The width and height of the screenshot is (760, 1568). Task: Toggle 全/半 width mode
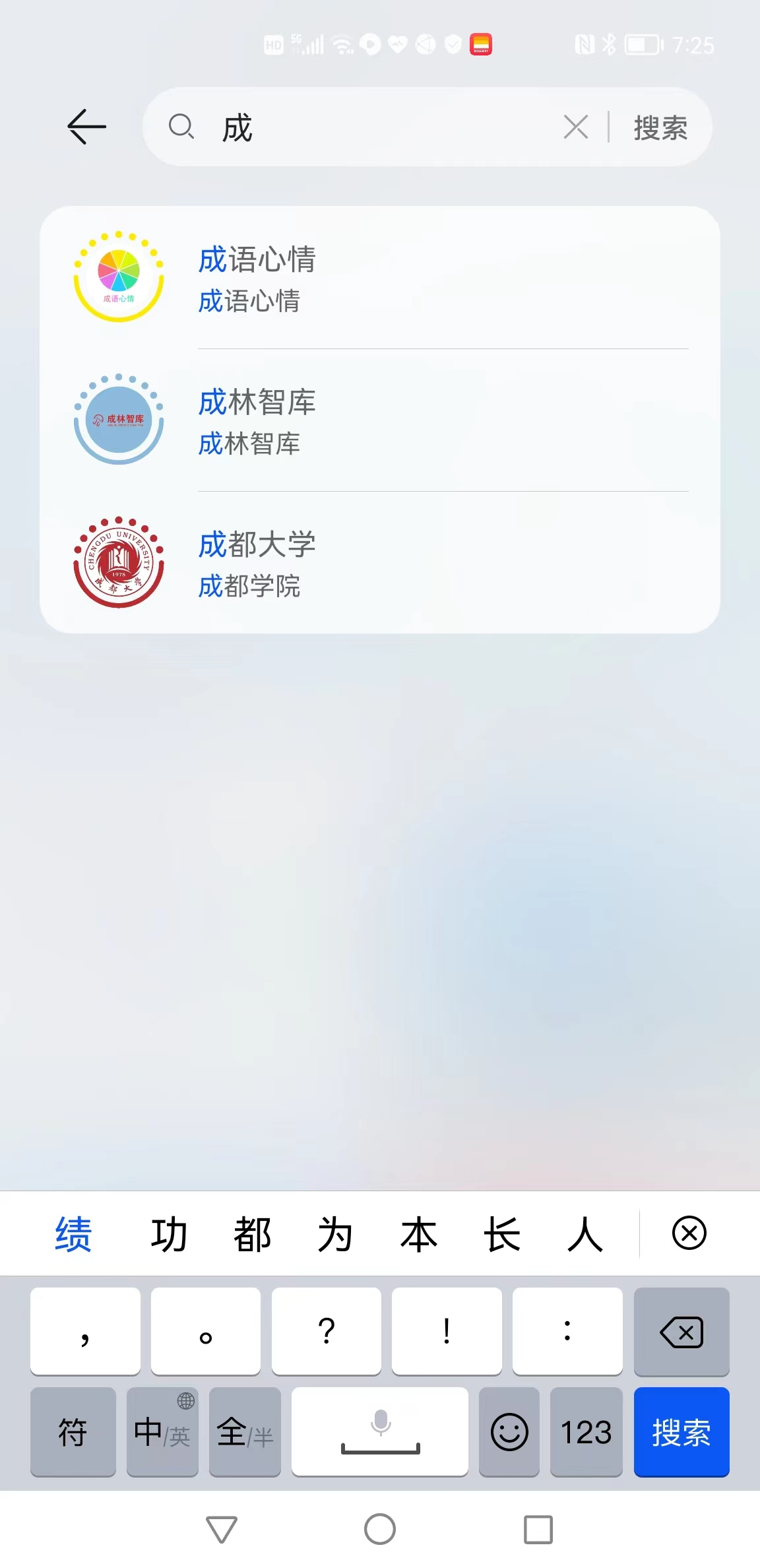[245, 1431]
